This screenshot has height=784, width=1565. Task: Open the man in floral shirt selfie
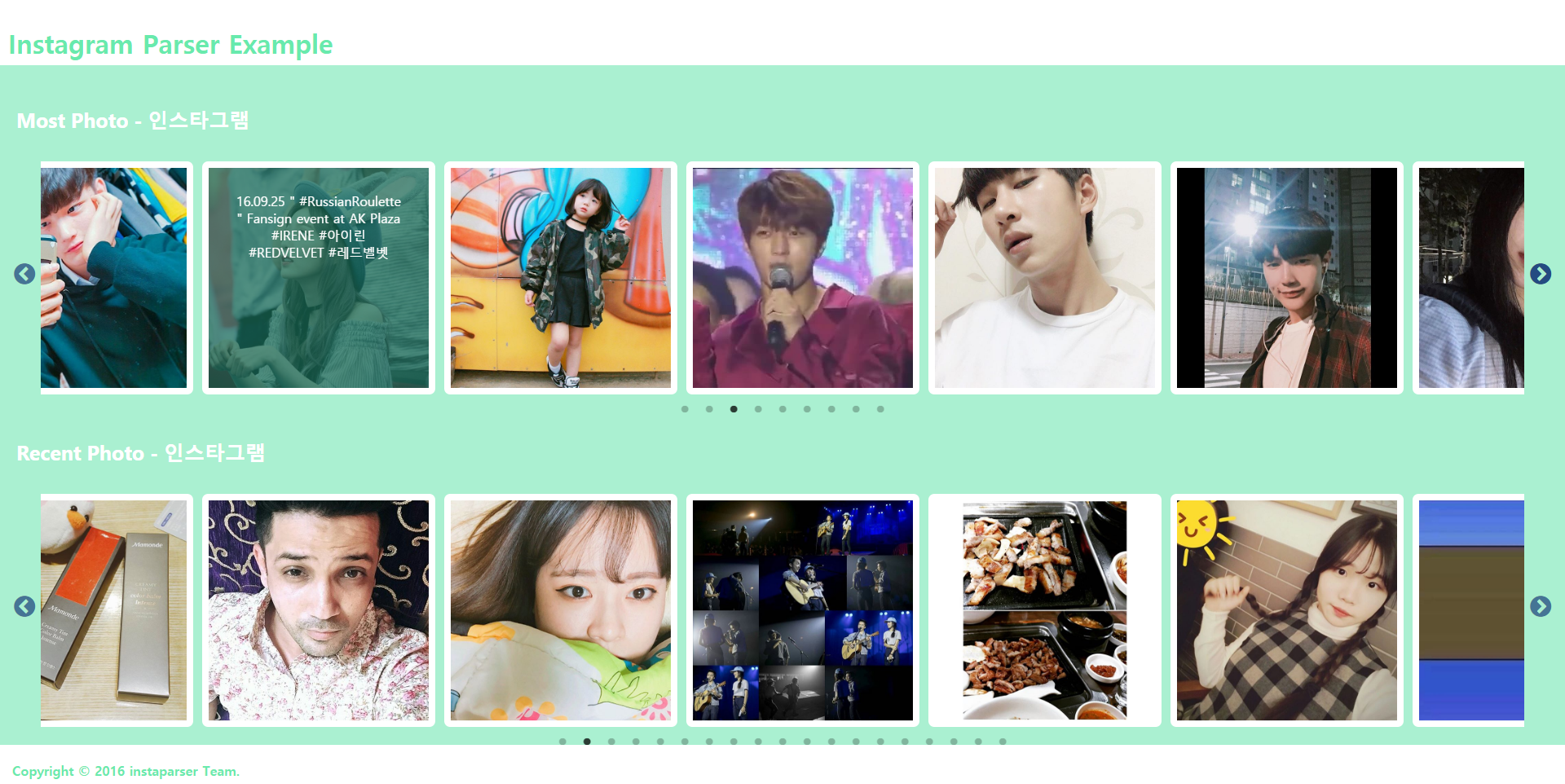click(x=319, y=610)
